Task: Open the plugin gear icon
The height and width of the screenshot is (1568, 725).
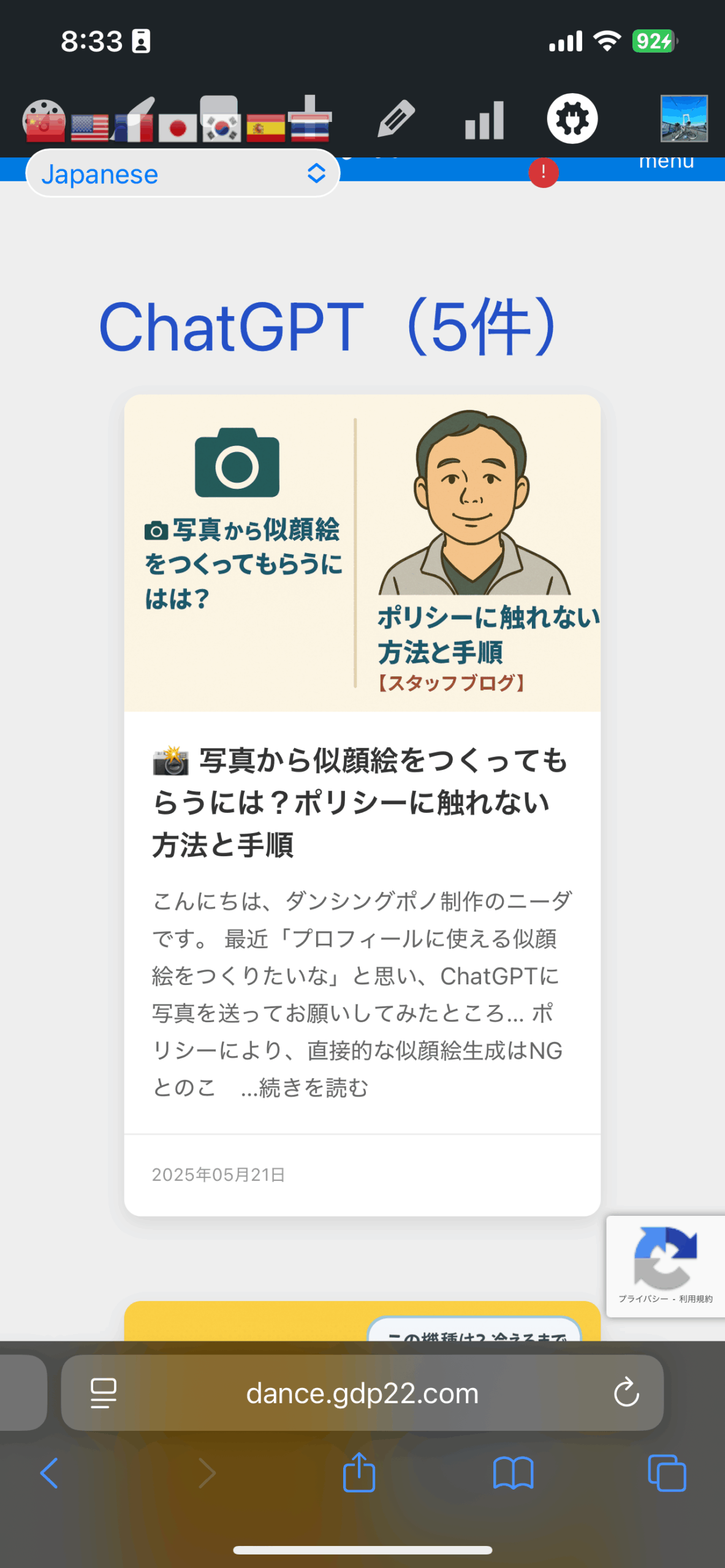Action: (572, 119)
